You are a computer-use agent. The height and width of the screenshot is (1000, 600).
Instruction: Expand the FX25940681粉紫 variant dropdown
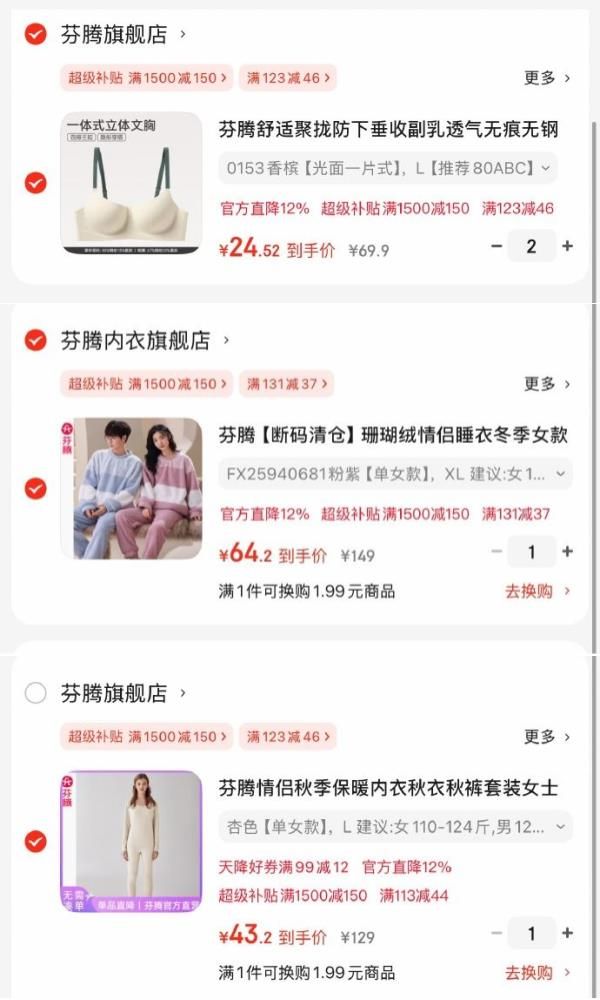pyautogui.click(x=395, y=473)
